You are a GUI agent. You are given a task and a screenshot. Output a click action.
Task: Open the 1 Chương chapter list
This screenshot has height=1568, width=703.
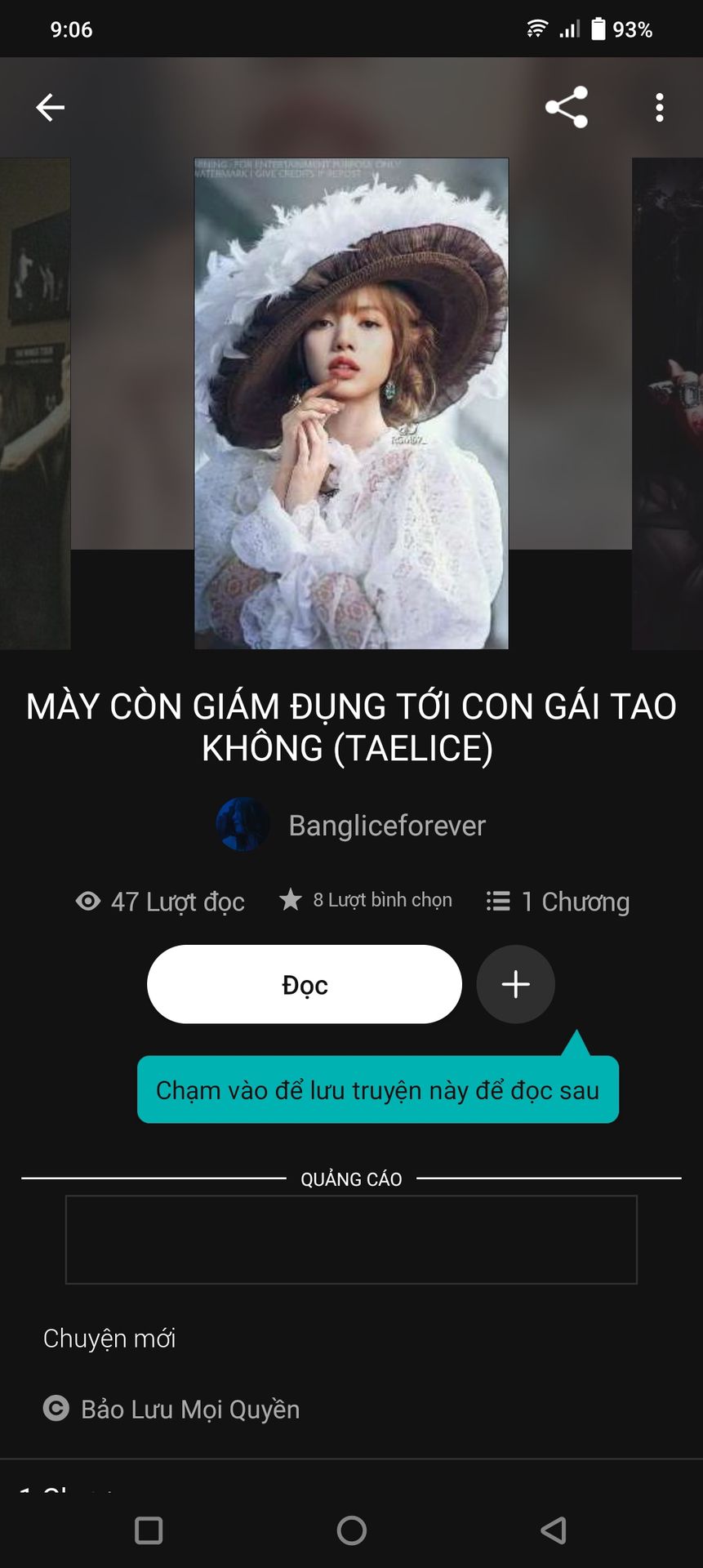(x=558, y=901)
